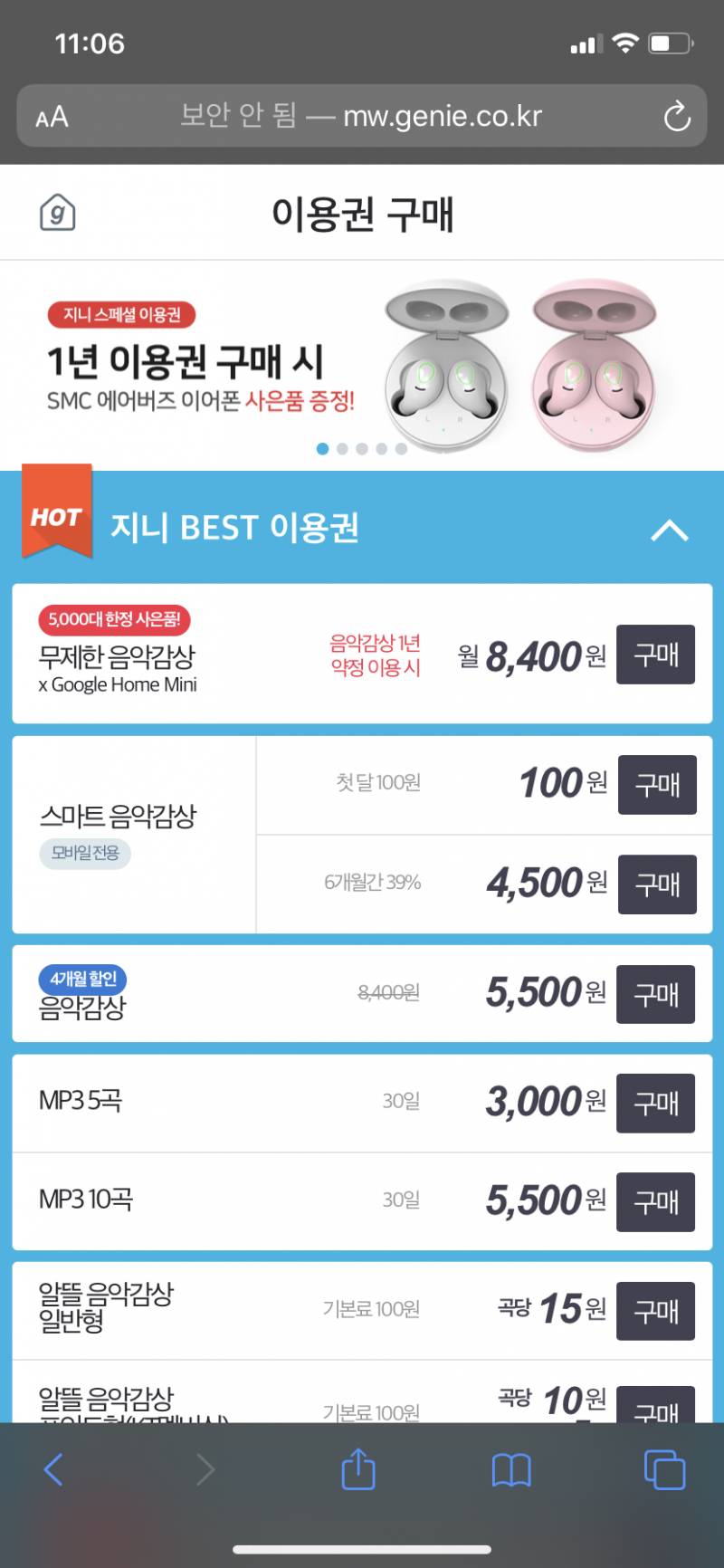Tap the Safari share icon

(358, 1469)
